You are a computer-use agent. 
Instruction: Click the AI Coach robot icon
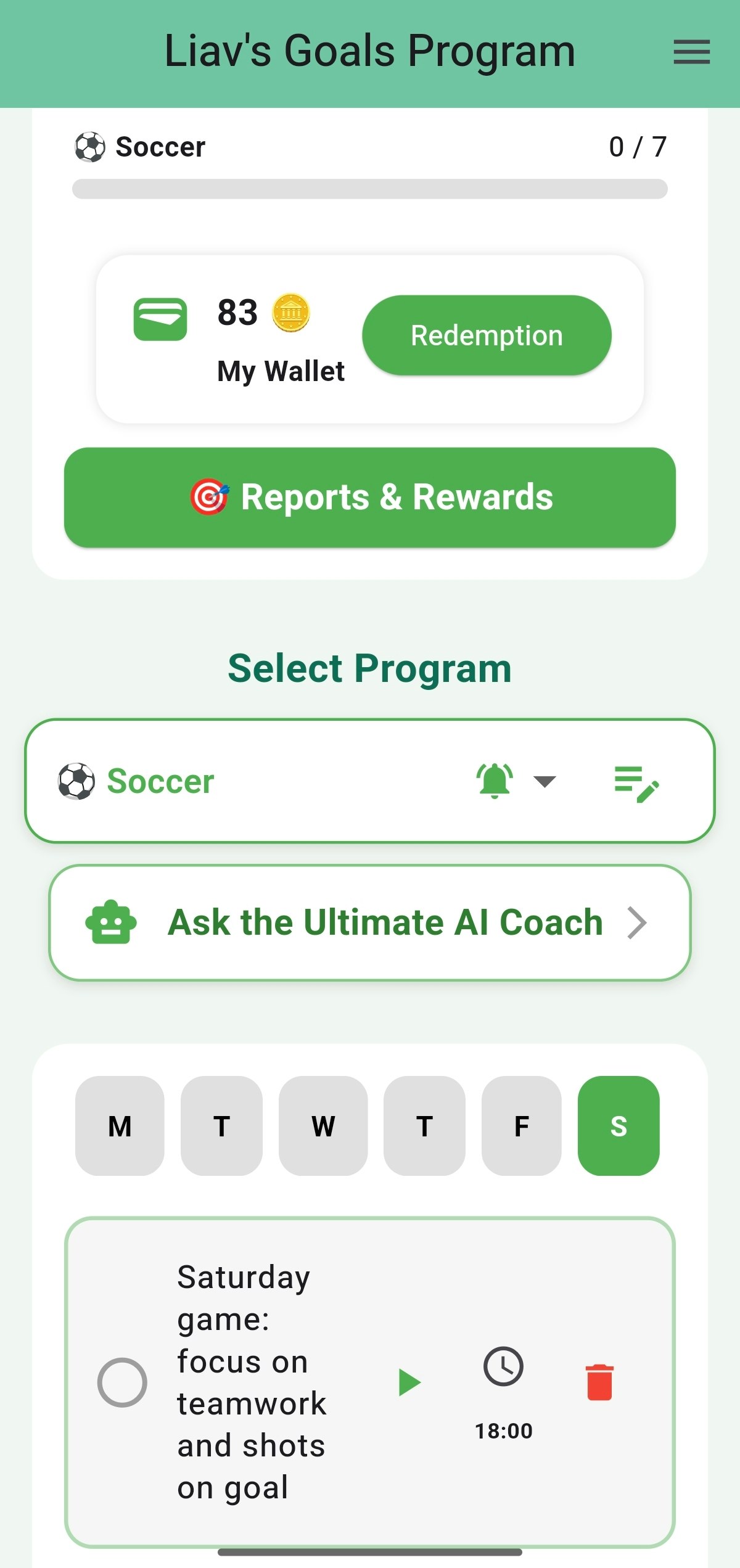click(x=111, y=922)
